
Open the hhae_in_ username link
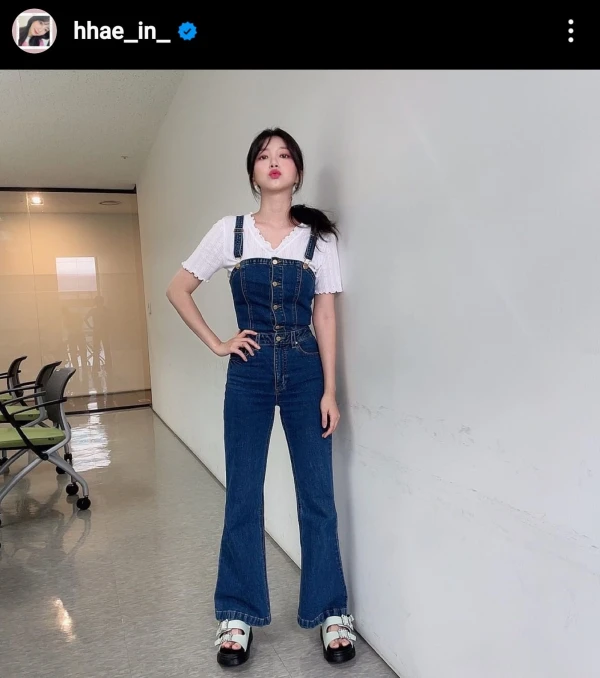(x=121, y=31)
